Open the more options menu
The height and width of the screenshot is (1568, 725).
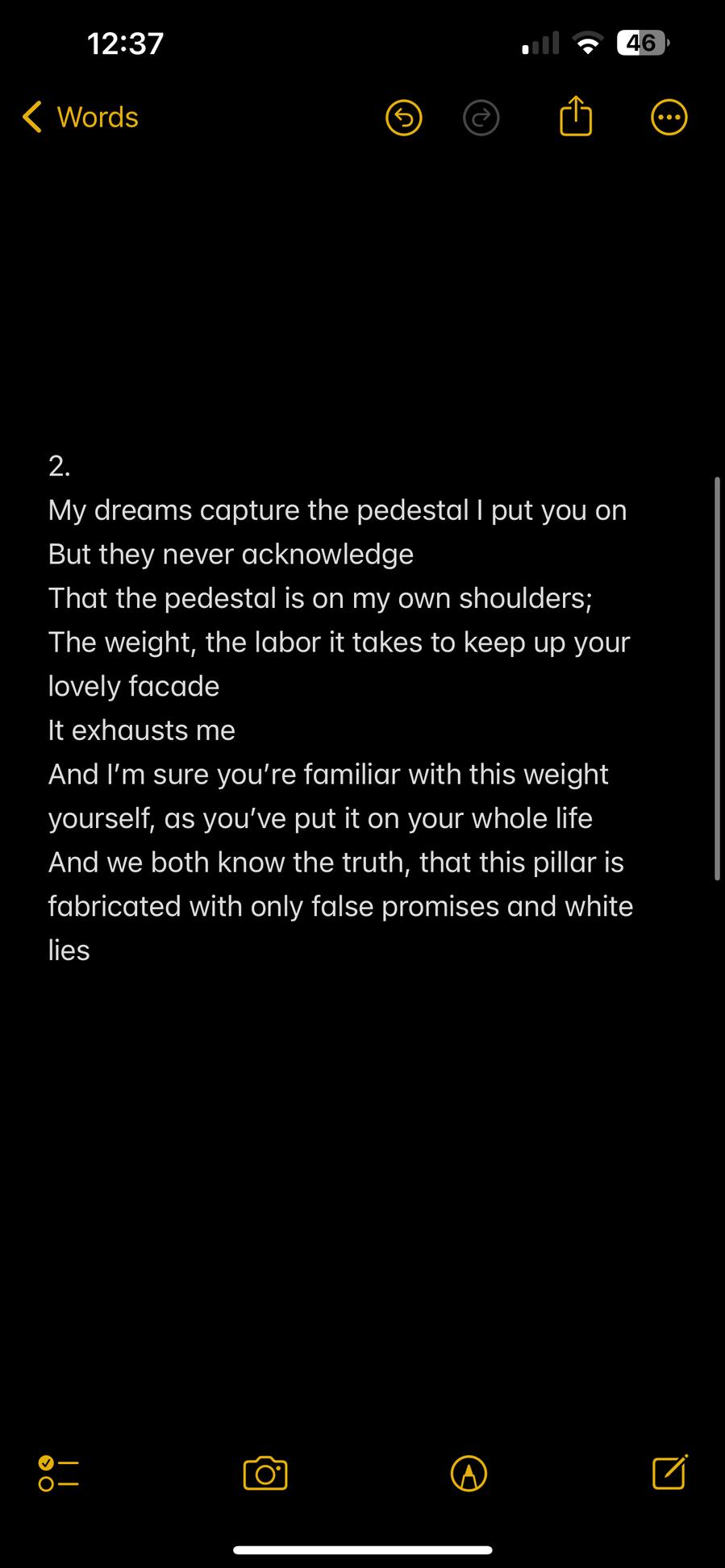pyautogui.click(x=669, y=119)
